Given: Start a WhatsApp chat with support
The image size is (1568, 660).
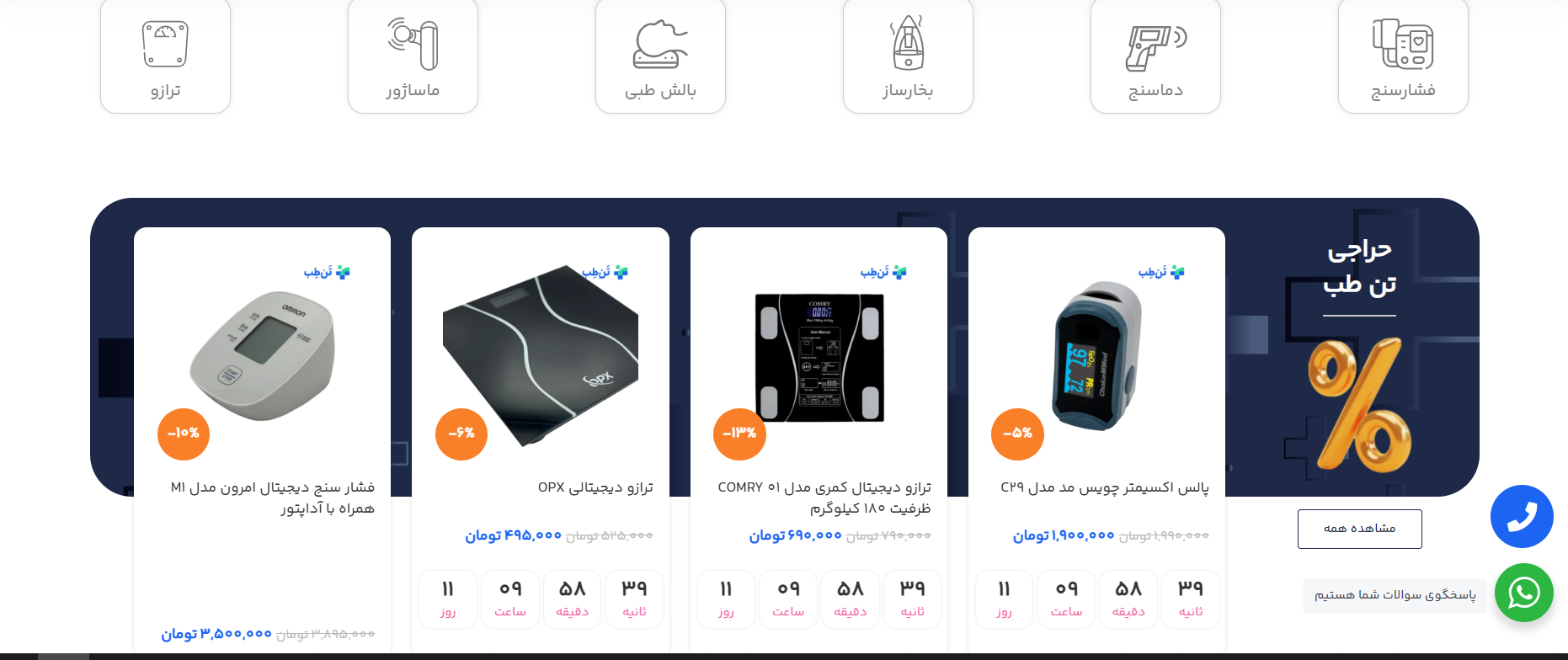Looking at the screenshot, I should [1523, 593].
